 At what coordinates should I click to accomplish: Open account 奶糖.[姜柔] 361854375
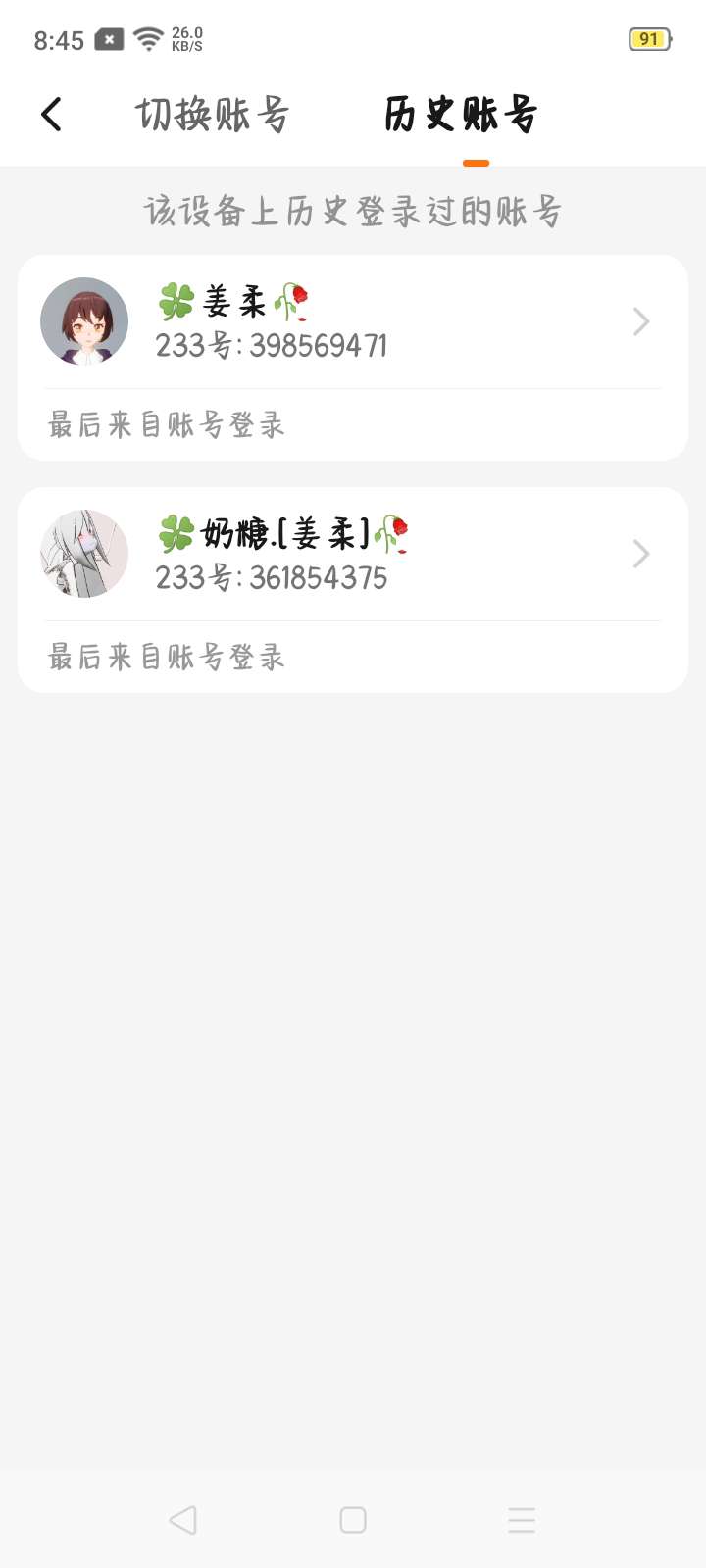[353, 555]
